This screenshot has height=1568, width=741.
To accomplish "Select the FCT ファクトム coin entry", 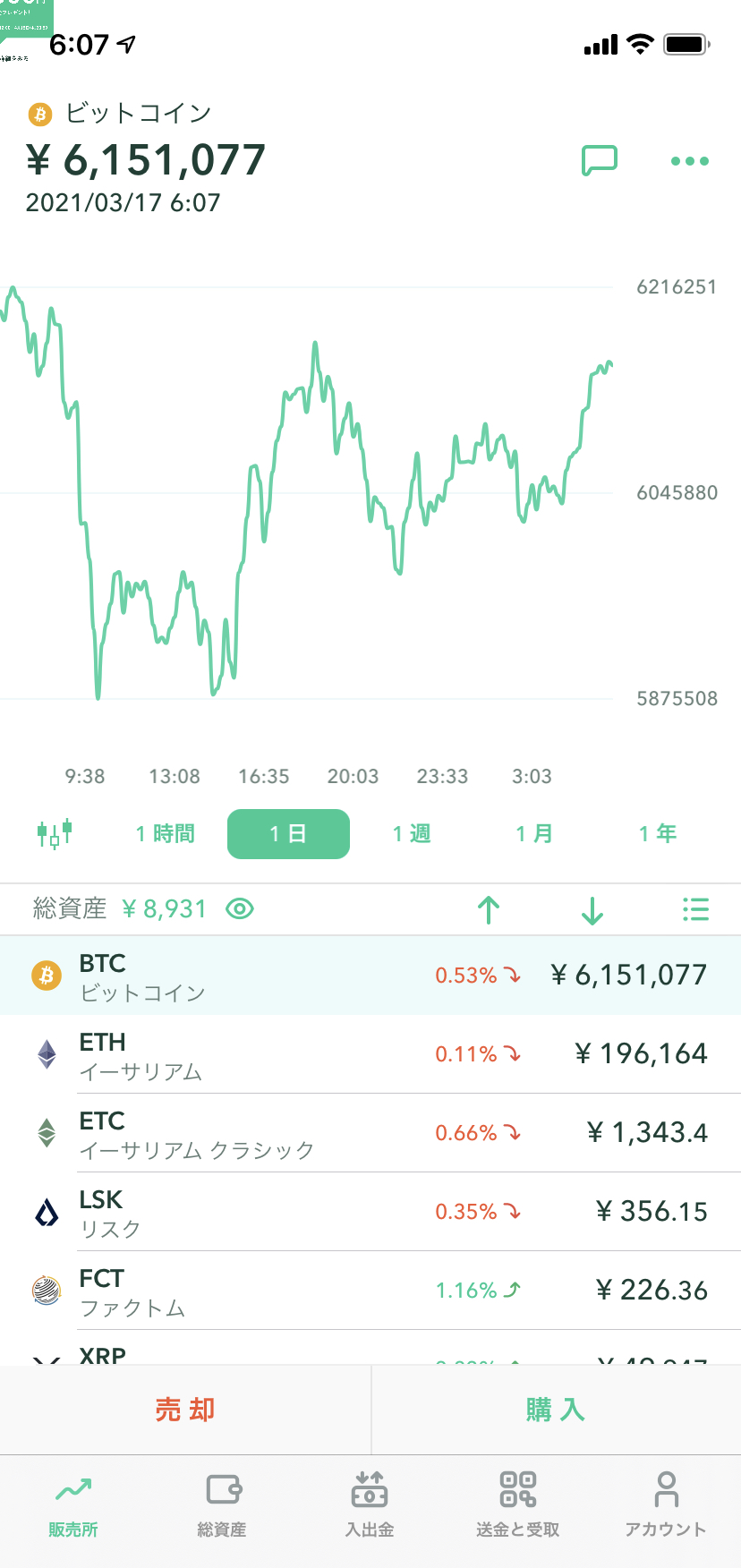I will (370, 1290).
